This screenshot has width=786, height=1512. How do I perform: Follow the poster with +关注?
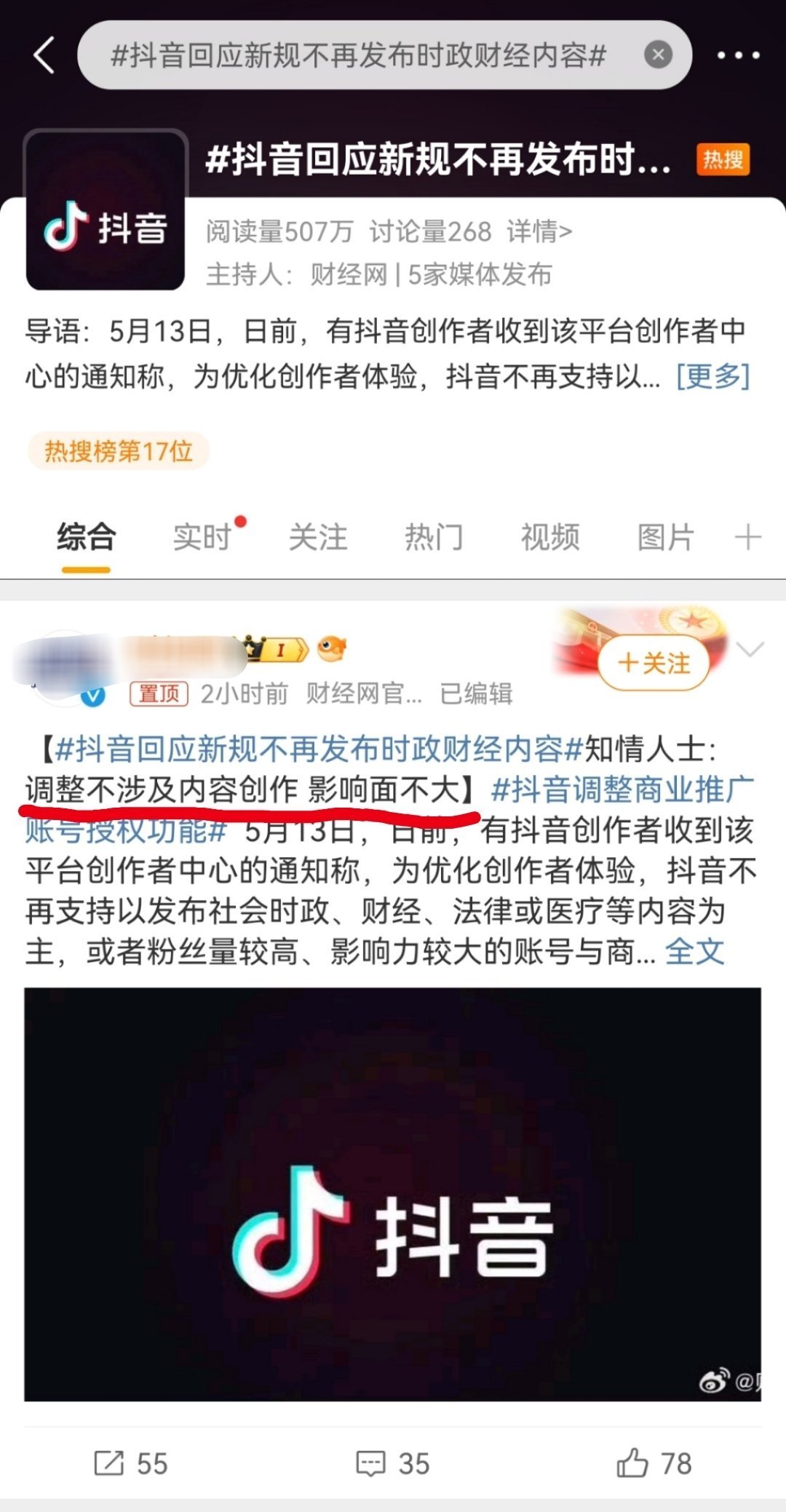(x=654, y=663)
